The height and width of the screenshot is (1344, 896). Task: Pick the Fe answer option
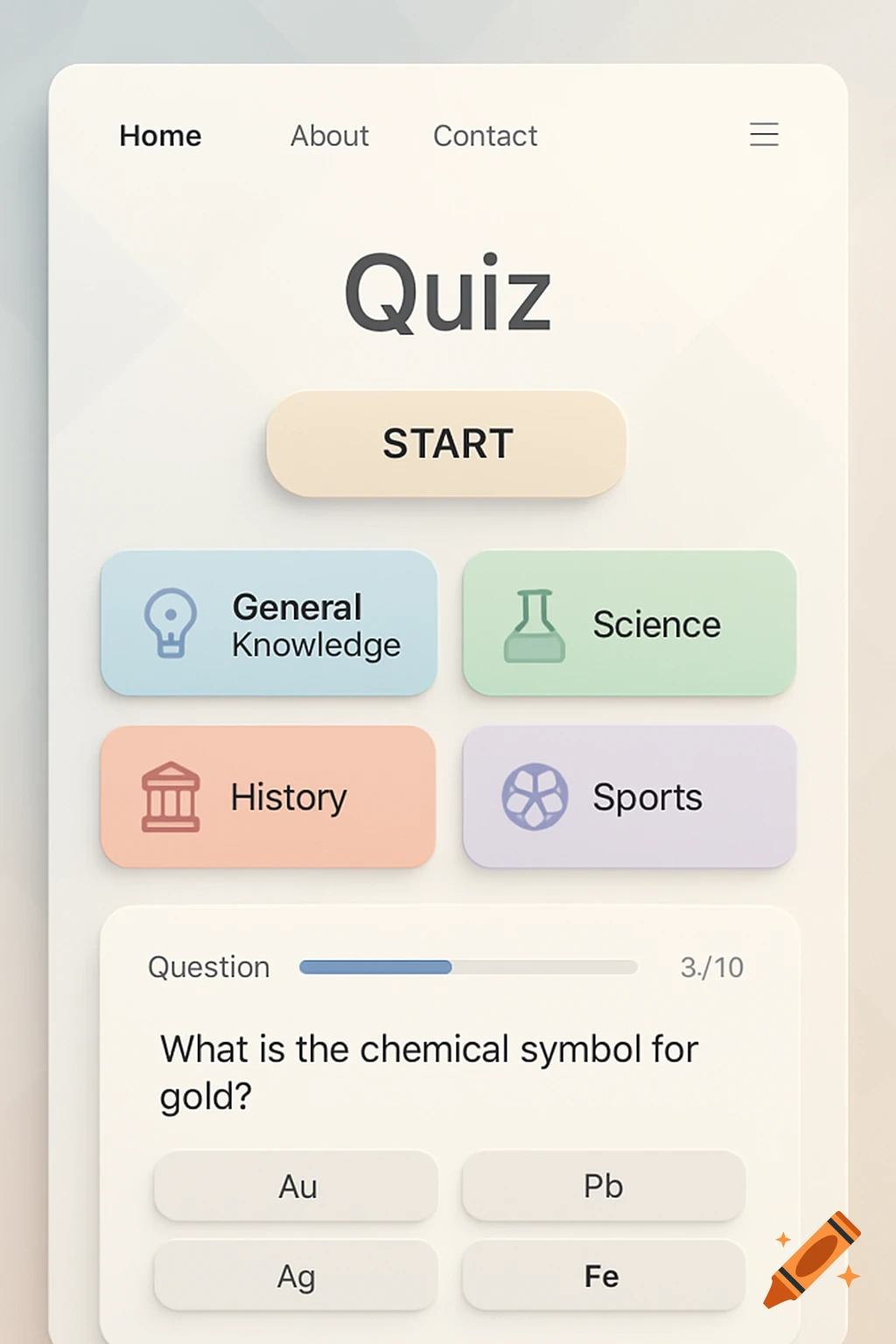pos(602,1276)
